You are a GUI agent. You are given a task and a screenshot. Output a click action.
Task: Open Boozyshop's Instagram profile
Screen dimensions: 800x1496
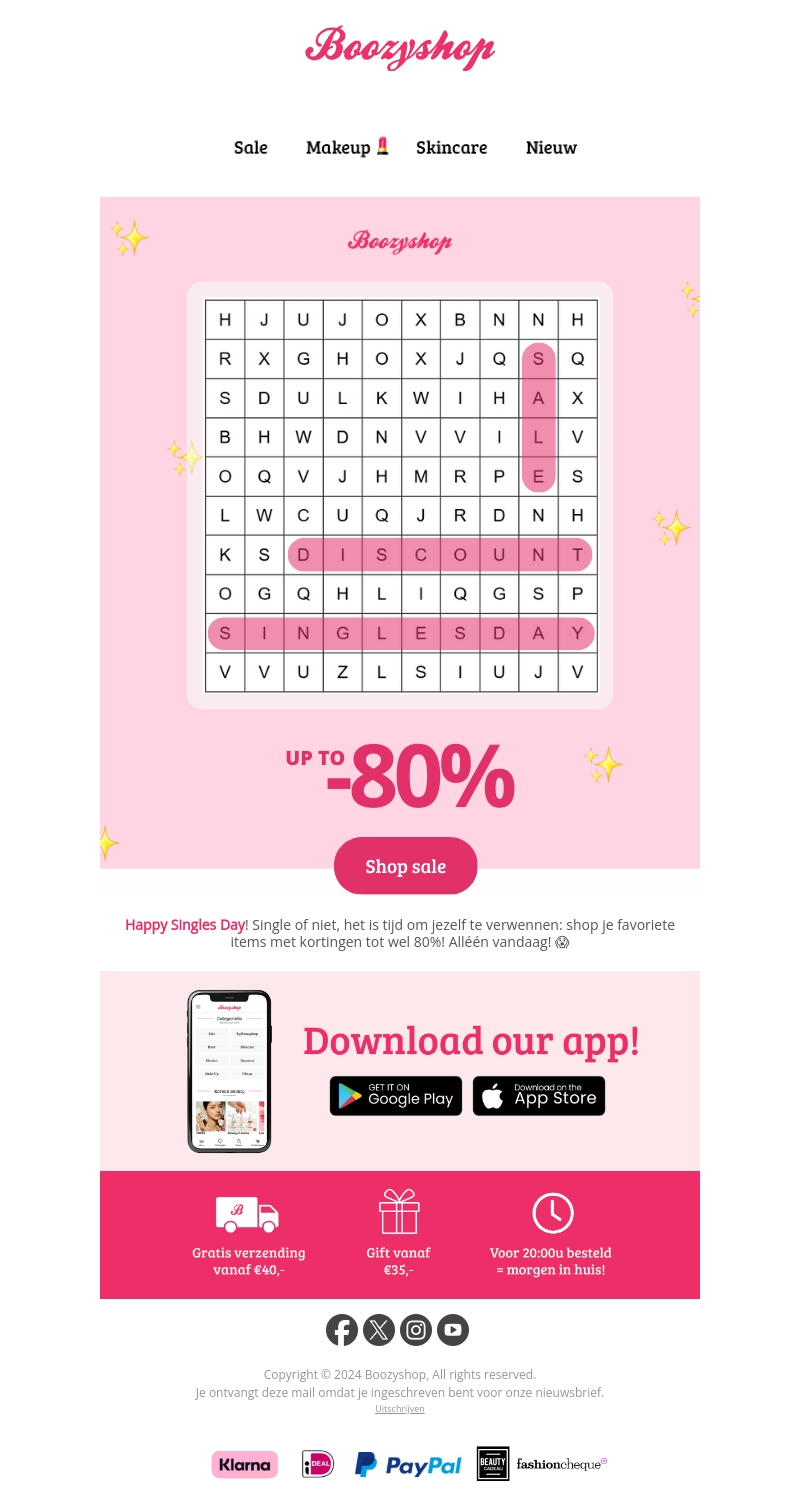(416, 1330)
